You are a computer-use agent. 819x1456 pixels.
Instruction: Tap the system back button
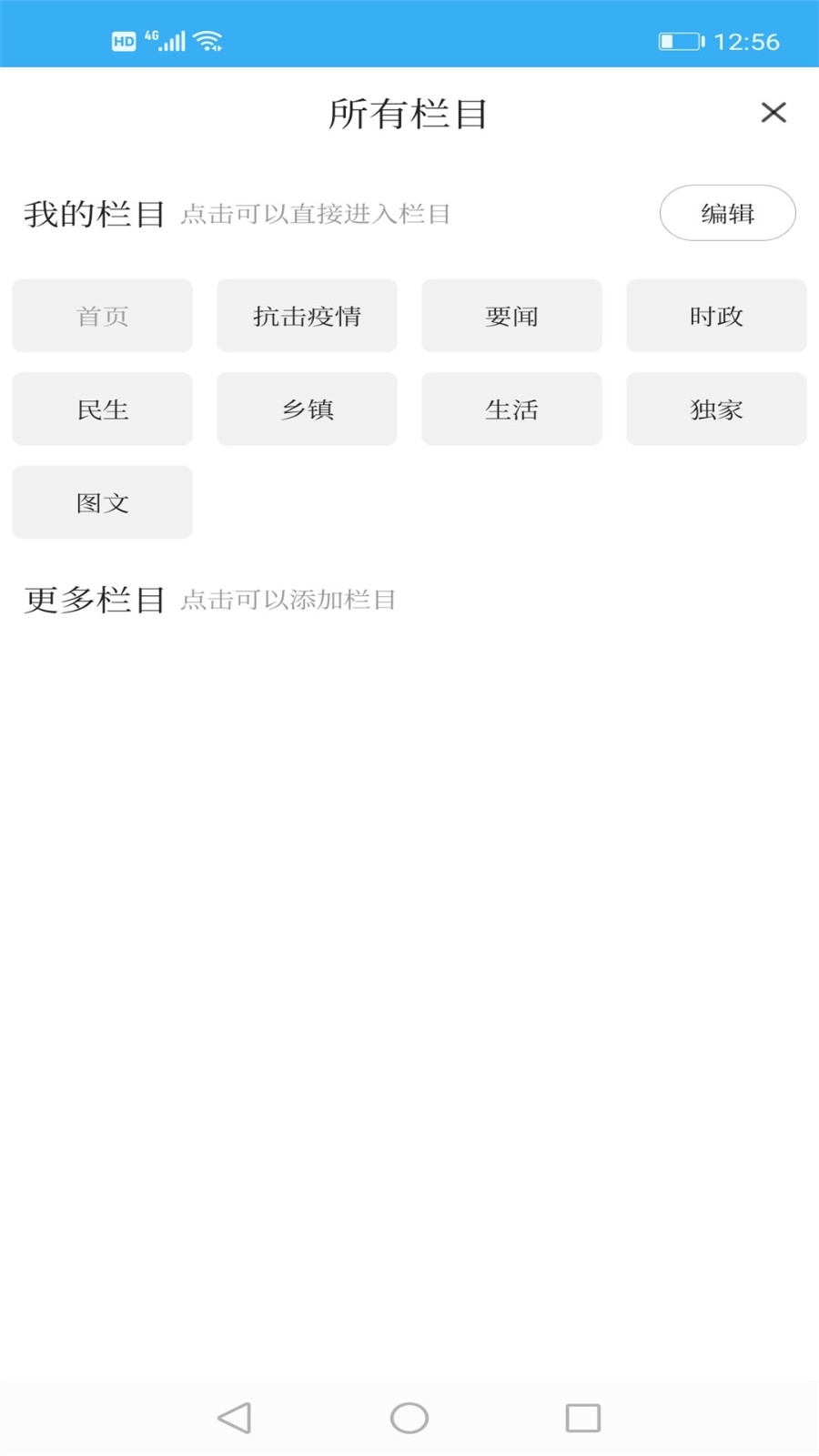pos(235,1418)
